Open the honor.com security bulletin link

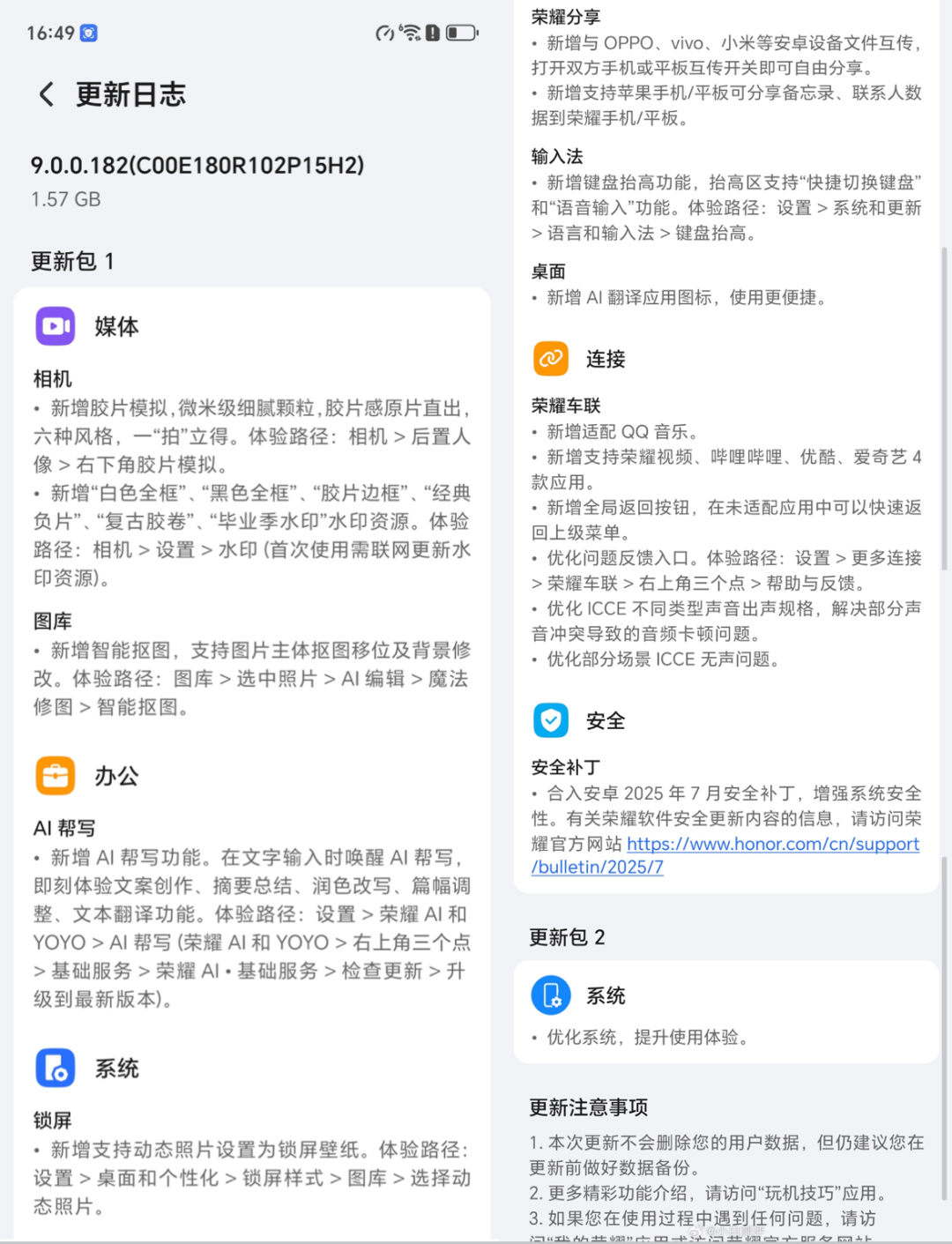[772, 845]
